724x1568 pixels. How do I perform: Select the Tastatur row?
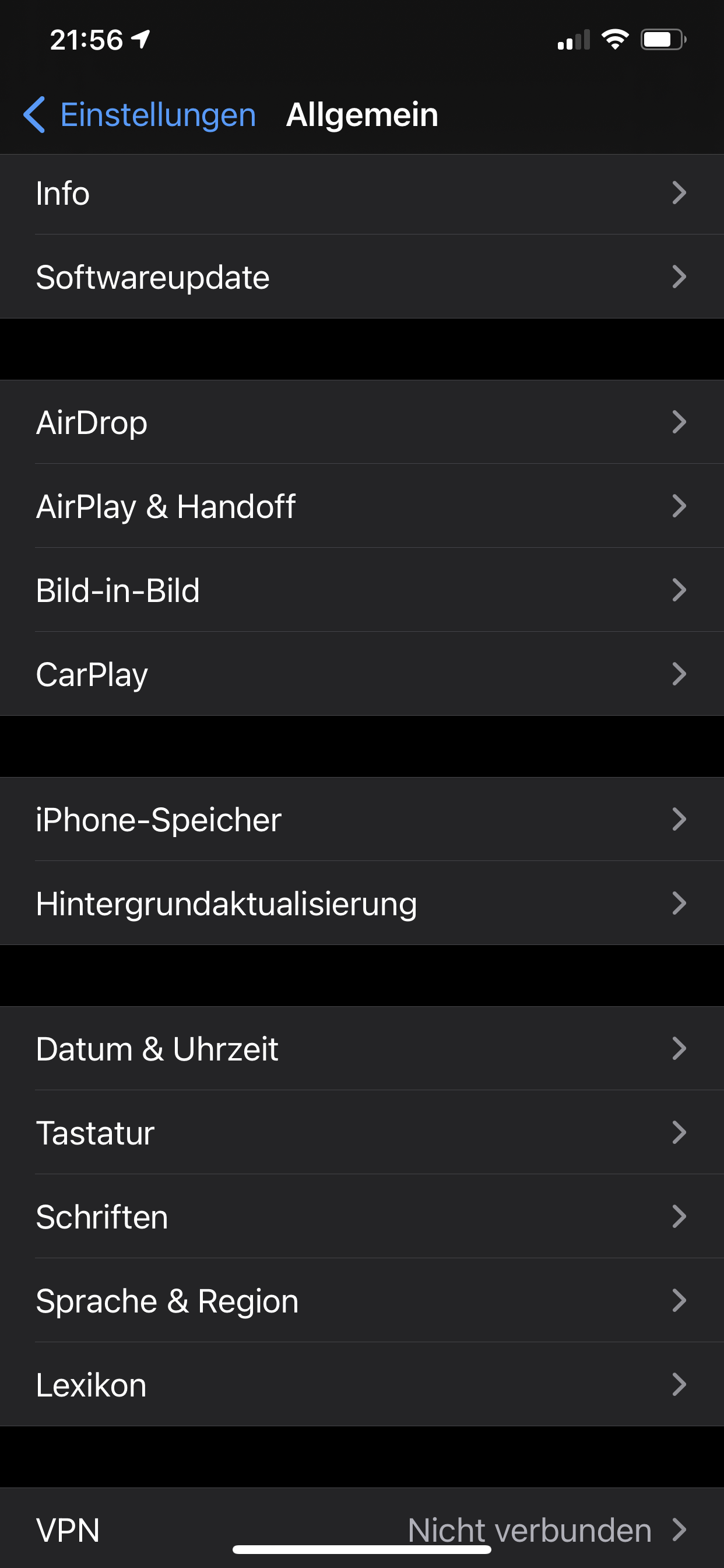(361, 1132)
